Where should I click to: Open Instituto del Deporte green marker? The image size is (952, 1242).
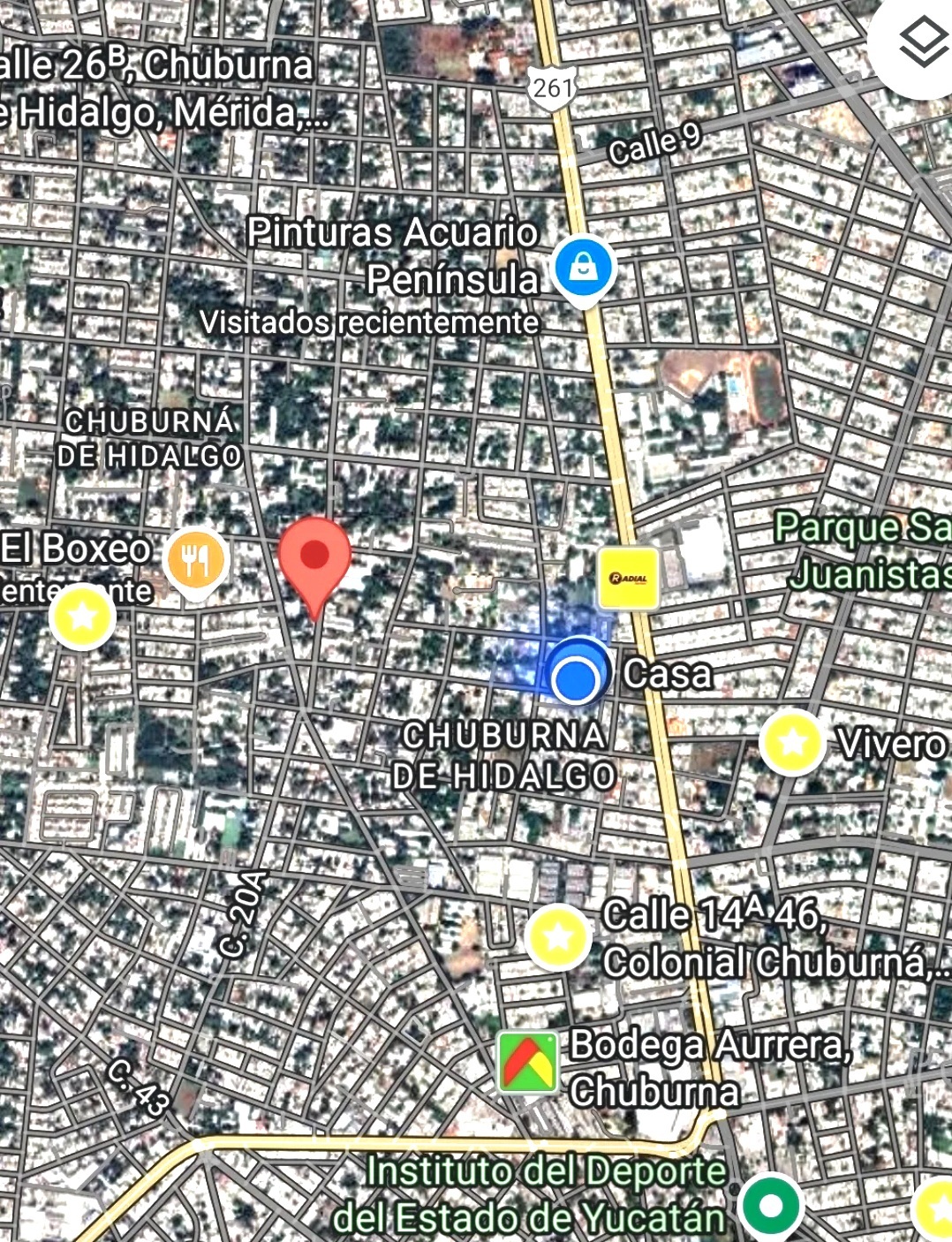click(771, 1204)
